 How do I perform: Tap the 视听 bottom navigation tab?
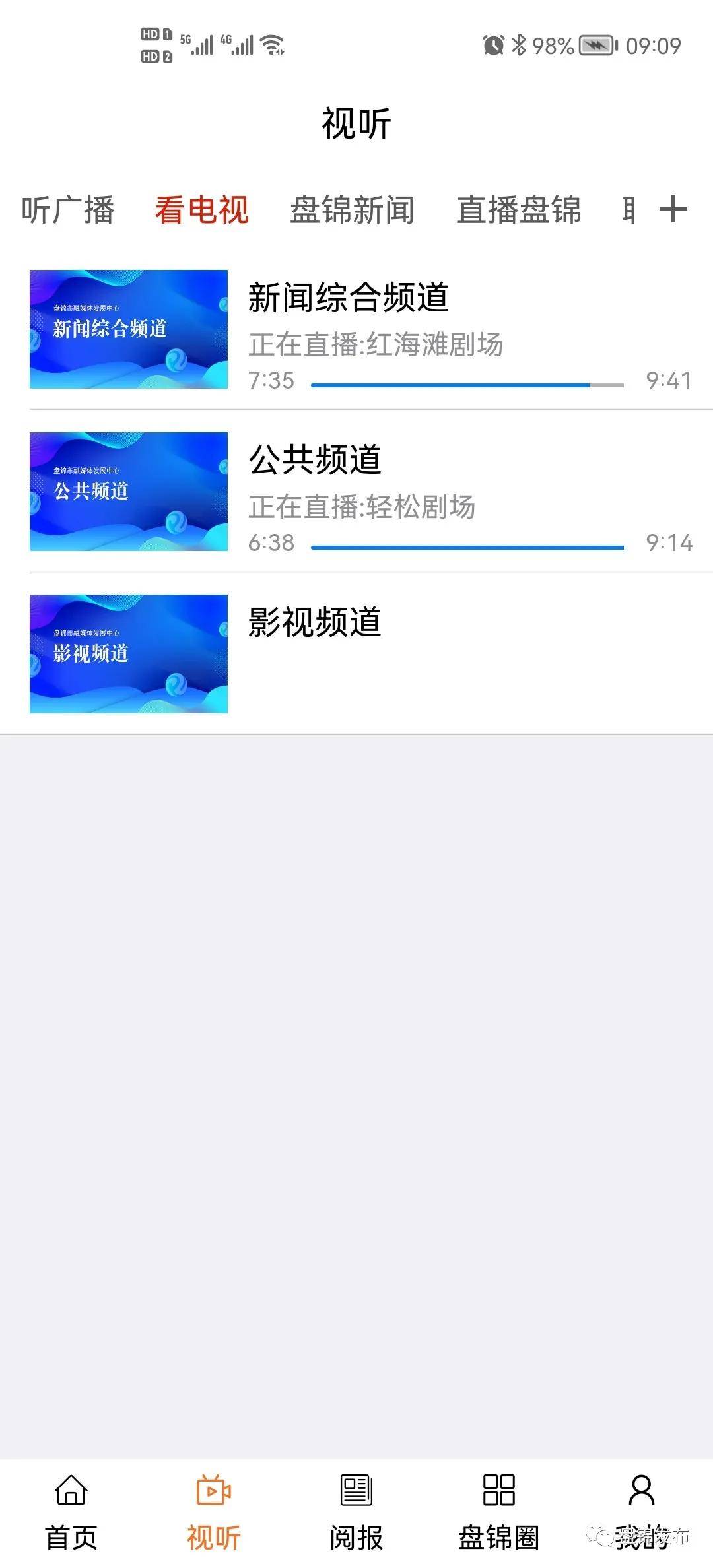[x=214, y=1511]
